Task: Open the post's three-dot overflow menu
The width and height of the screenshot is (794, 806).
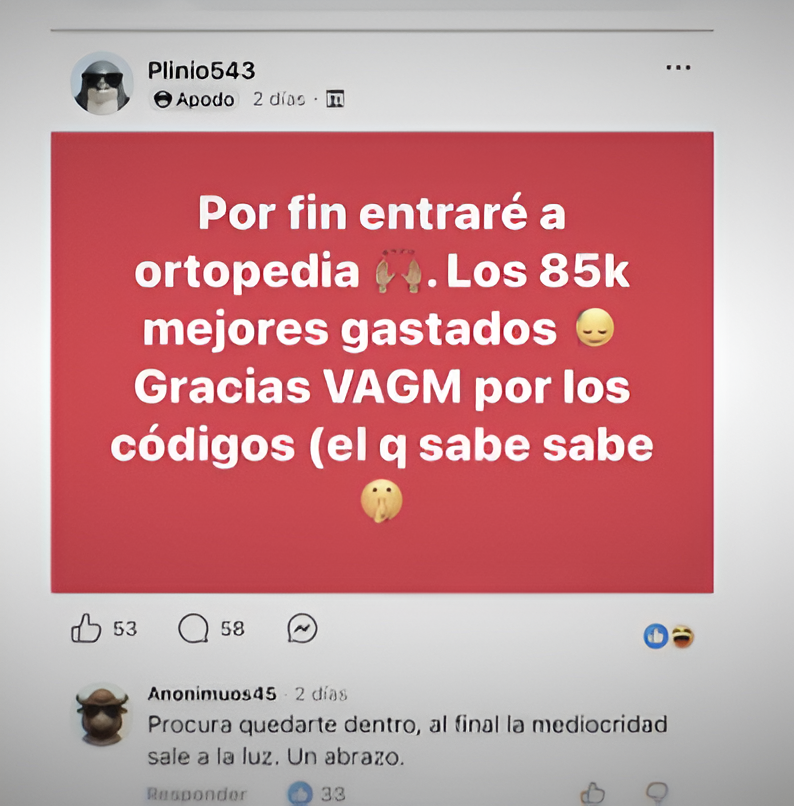Action: click(678, 68)
